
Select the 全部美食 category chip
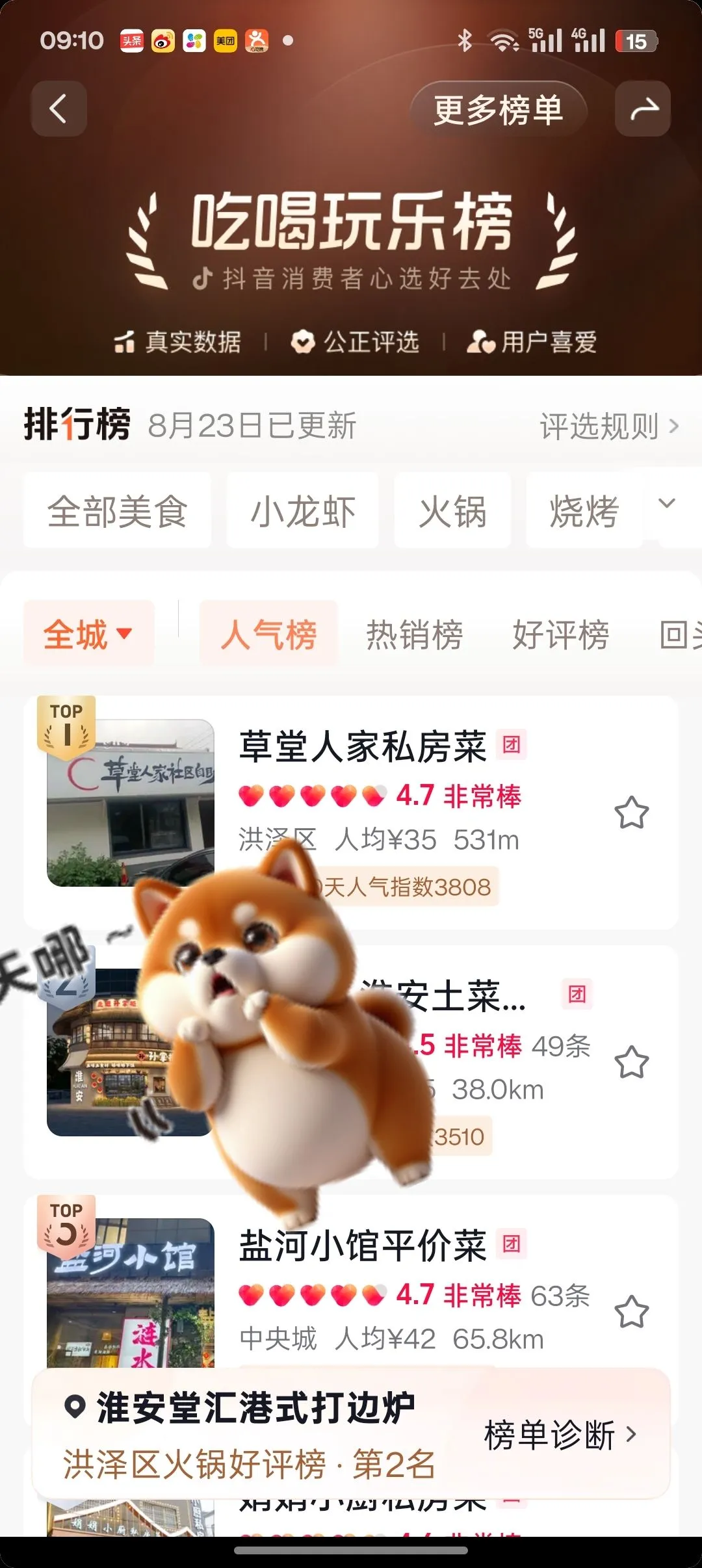[x=117, y=511]
